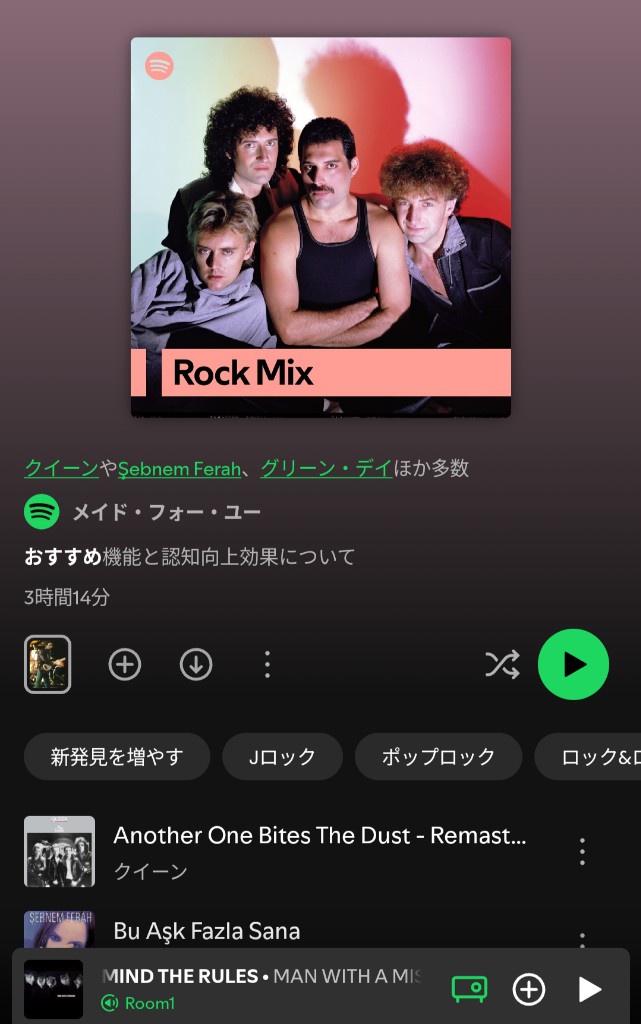Viewport: 641px width, 1024px height.
Task: Add Rock Mix to your library
Action: (125, 664)
